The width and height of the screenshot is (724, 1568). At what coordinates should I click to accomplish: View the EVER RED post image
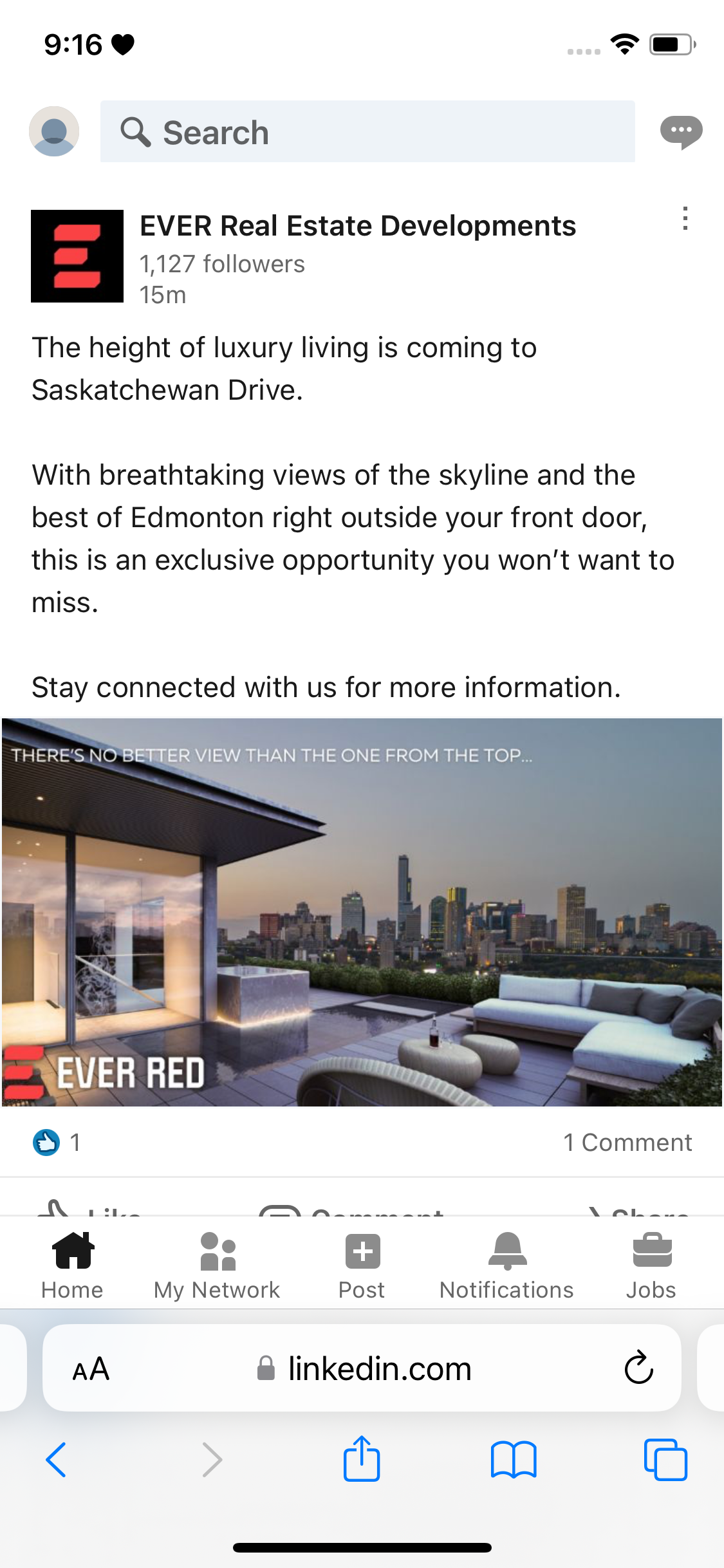coord(362,912)
